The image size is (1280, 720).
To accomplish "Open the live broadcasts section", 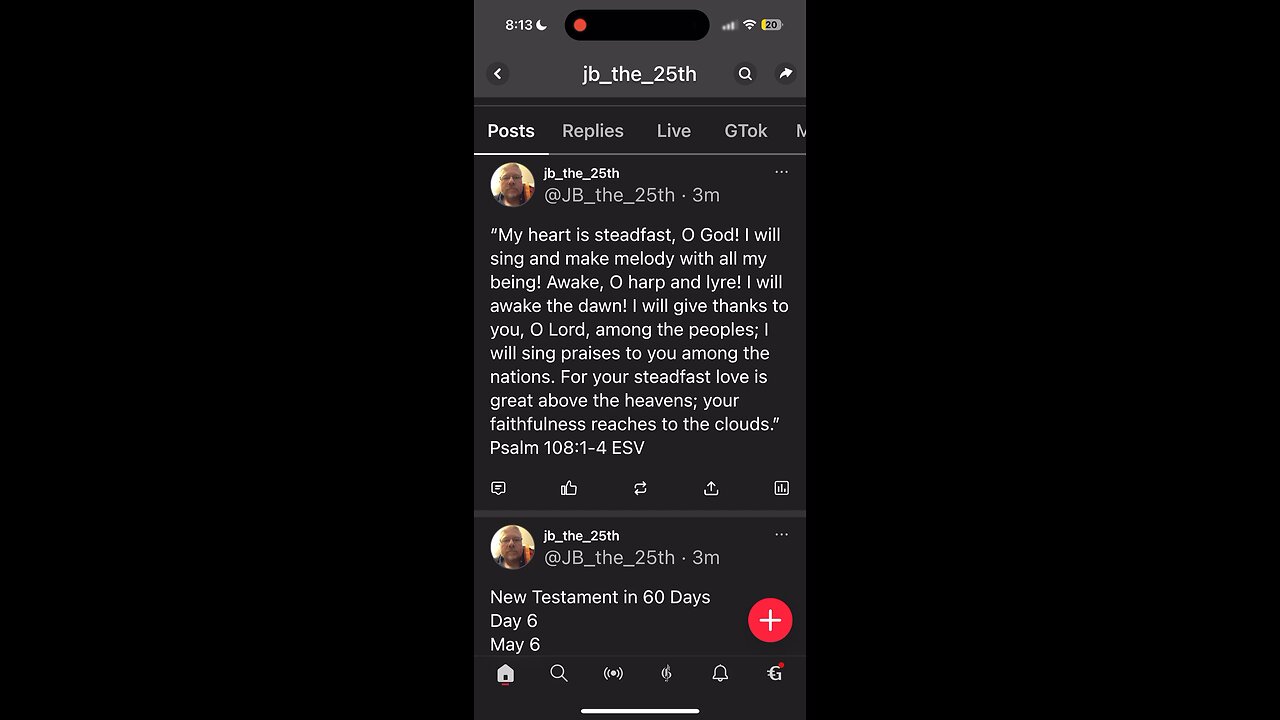I will point(613,674).
